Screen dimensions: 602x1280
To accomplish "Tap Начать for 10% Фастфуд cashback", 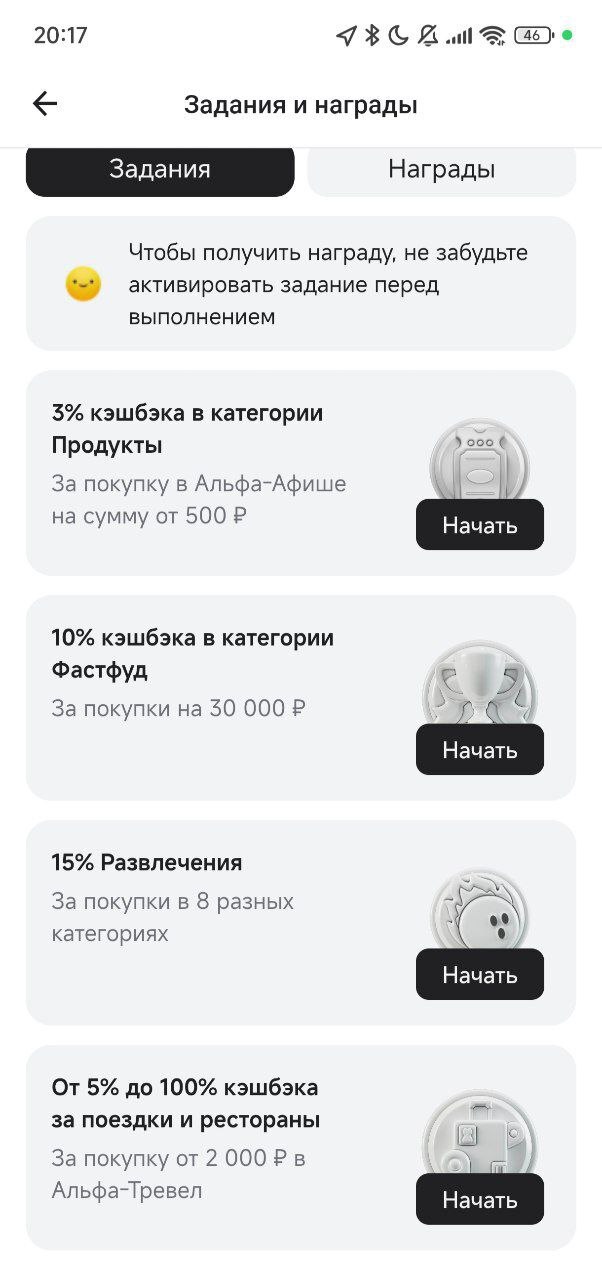I will (479, 750).
